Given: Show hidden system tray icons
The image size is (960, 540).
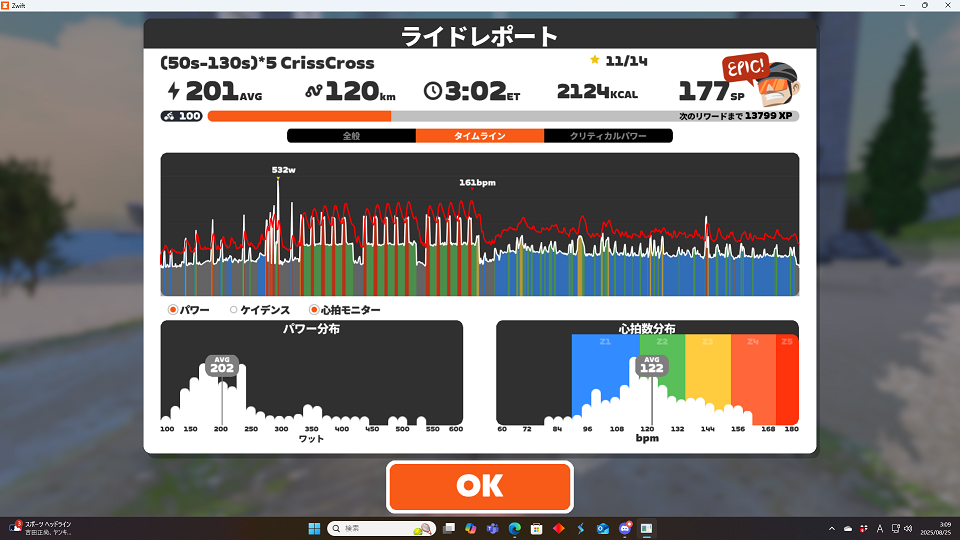Looking at the screenshot, I should click(x=832, y=528).
